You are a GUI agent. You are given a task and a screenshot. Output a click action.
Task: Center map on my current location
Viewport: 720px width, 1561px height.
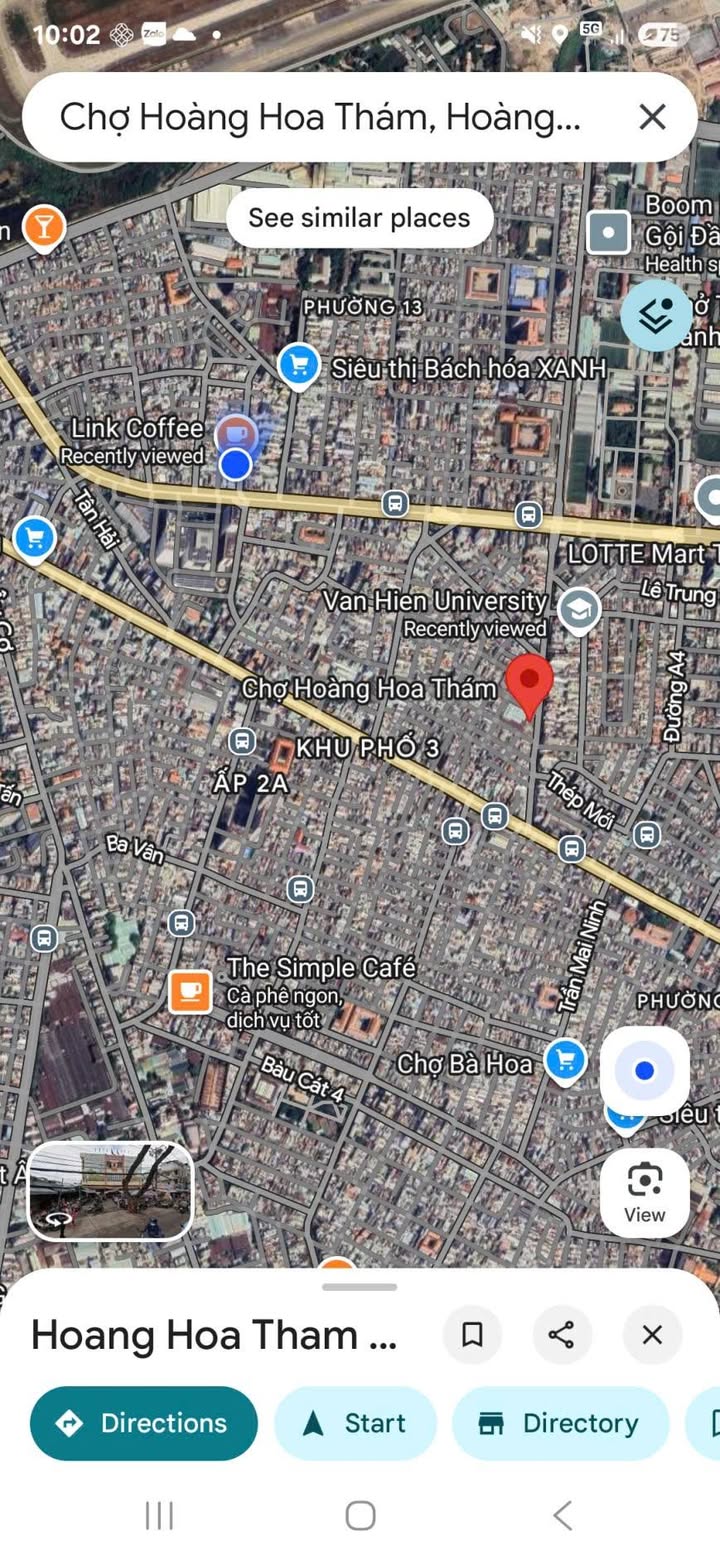point(644,1071)
